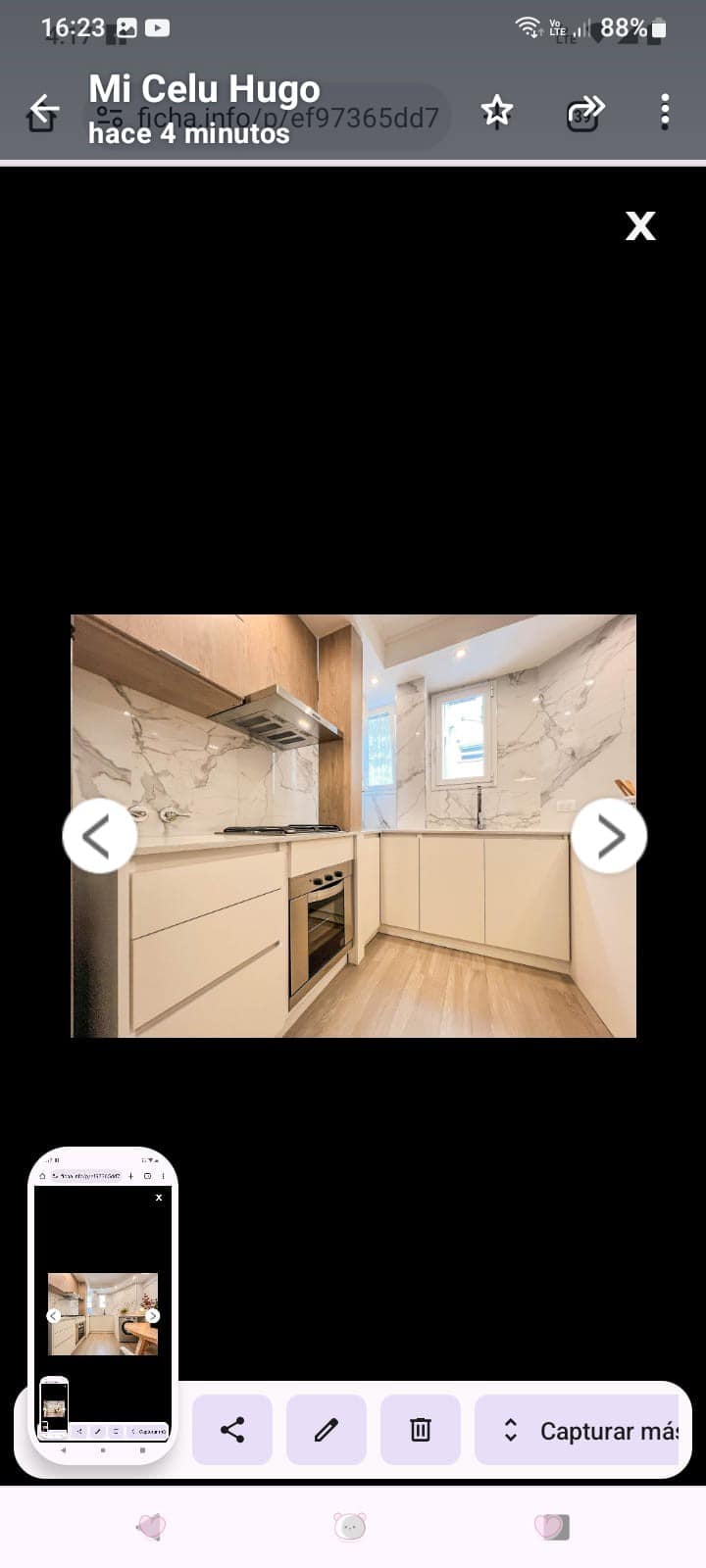Screen dimensions: 706x1568
Task: Forward this image to another chat
Action: point(585,111)
